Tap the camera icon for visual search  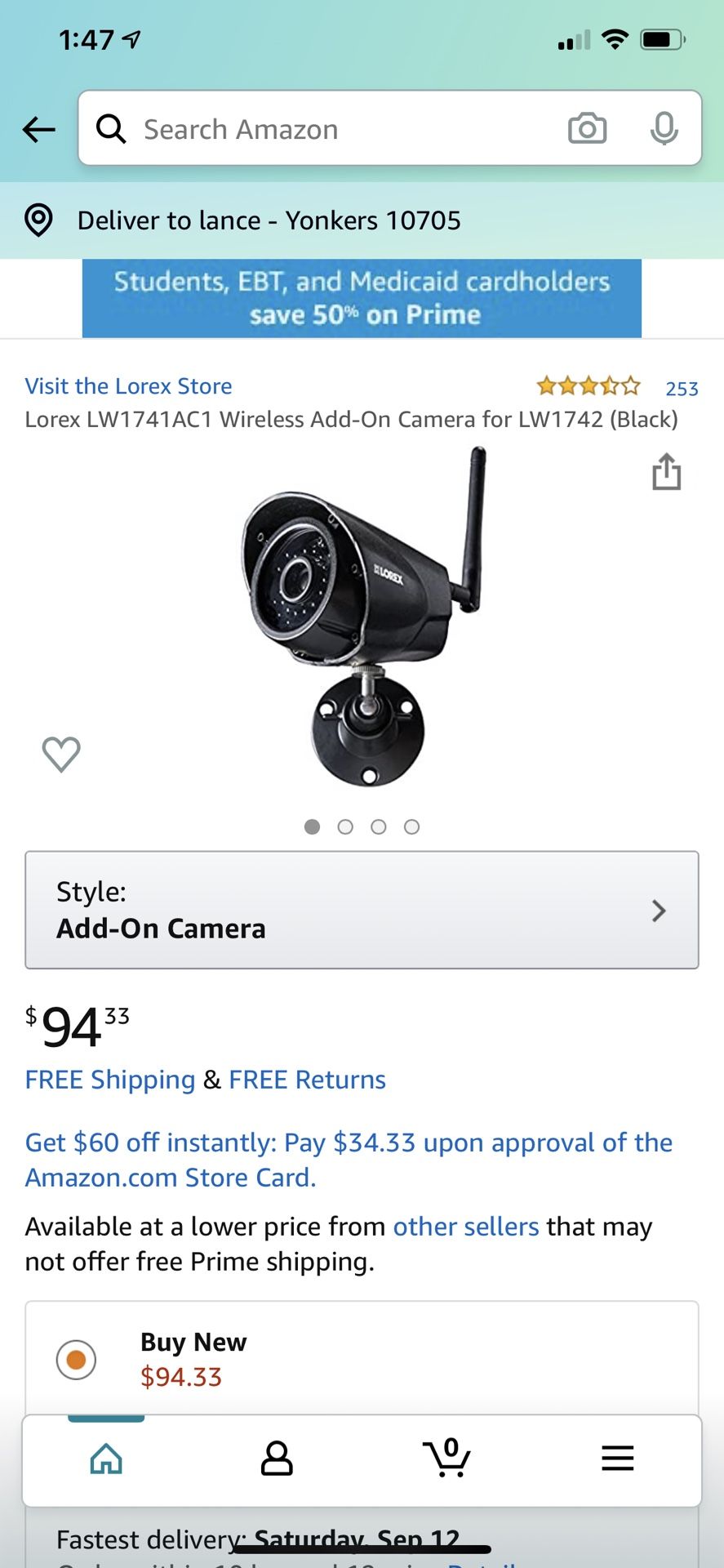click(x=587, y=128)
